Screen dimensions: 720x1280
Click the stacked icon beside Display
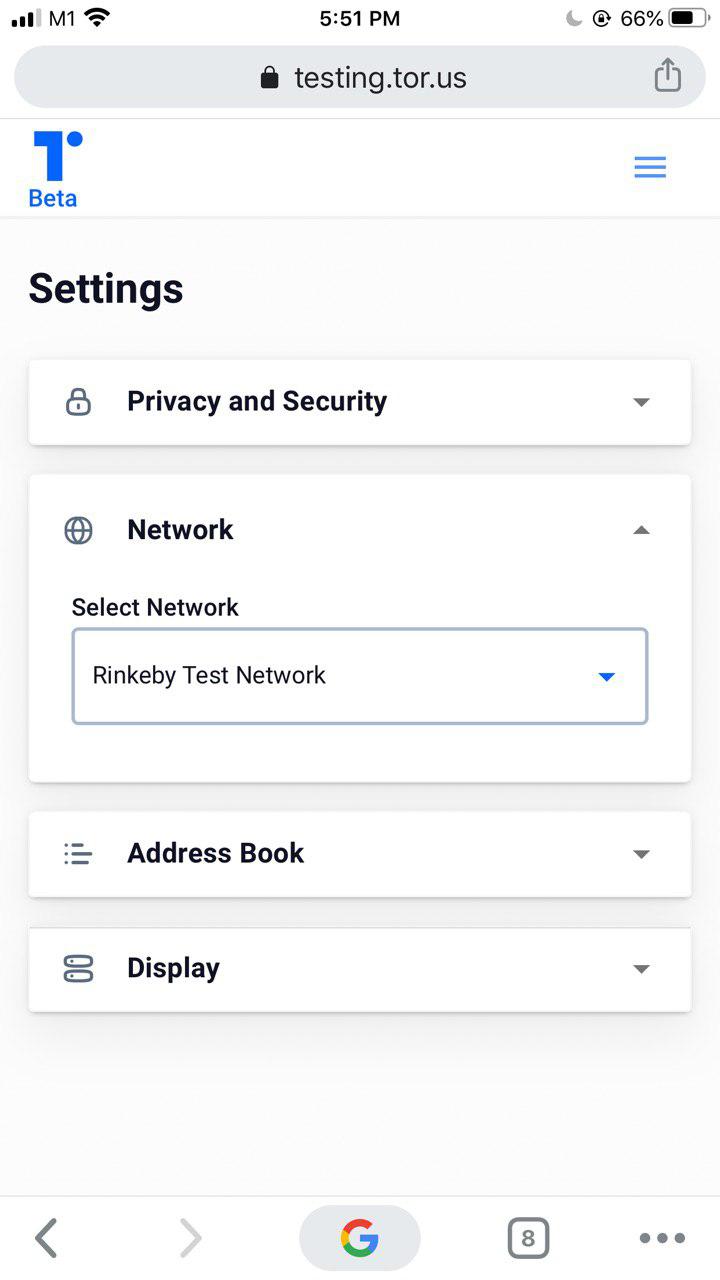click(78, 968)
